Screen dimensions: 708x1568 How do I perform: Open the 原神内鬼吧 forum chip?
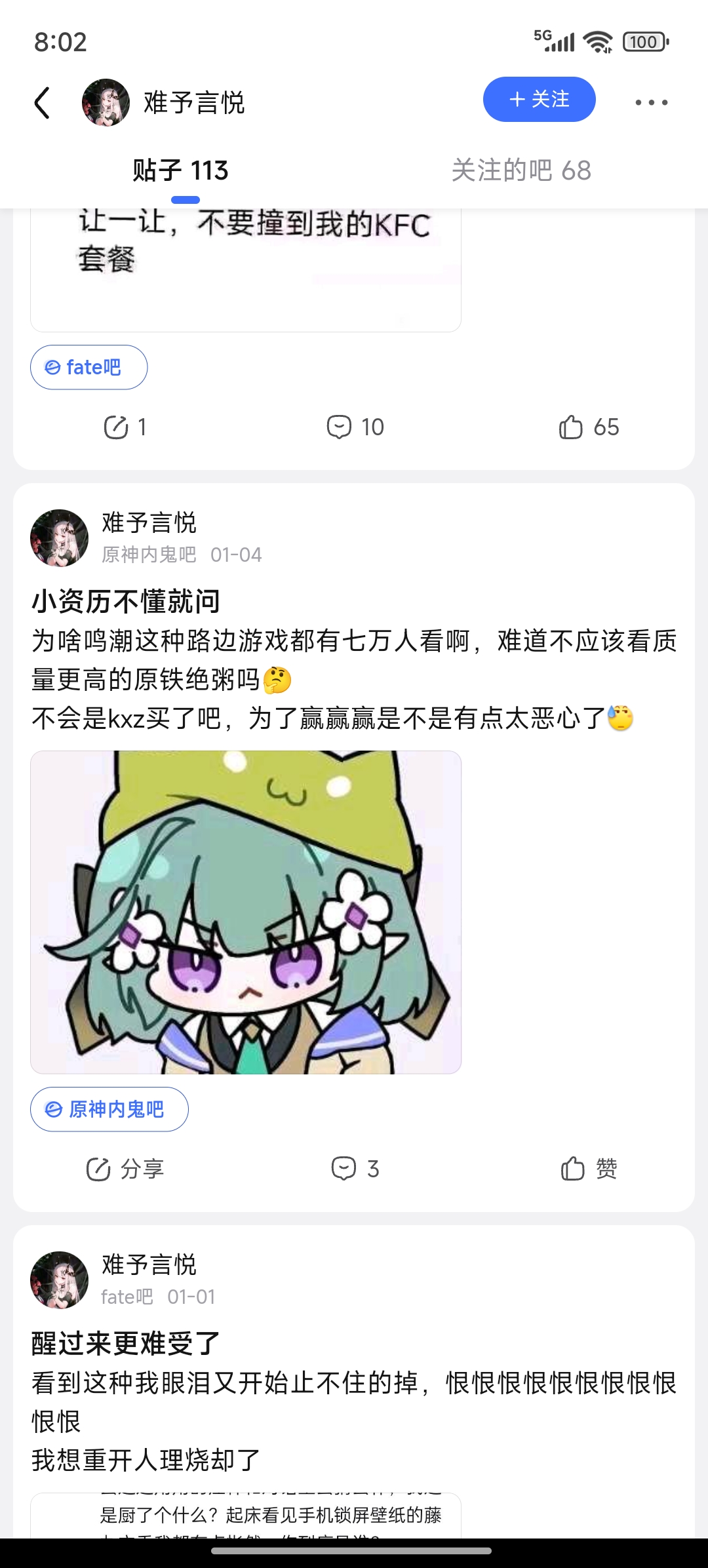click(x=109, y=1109)
